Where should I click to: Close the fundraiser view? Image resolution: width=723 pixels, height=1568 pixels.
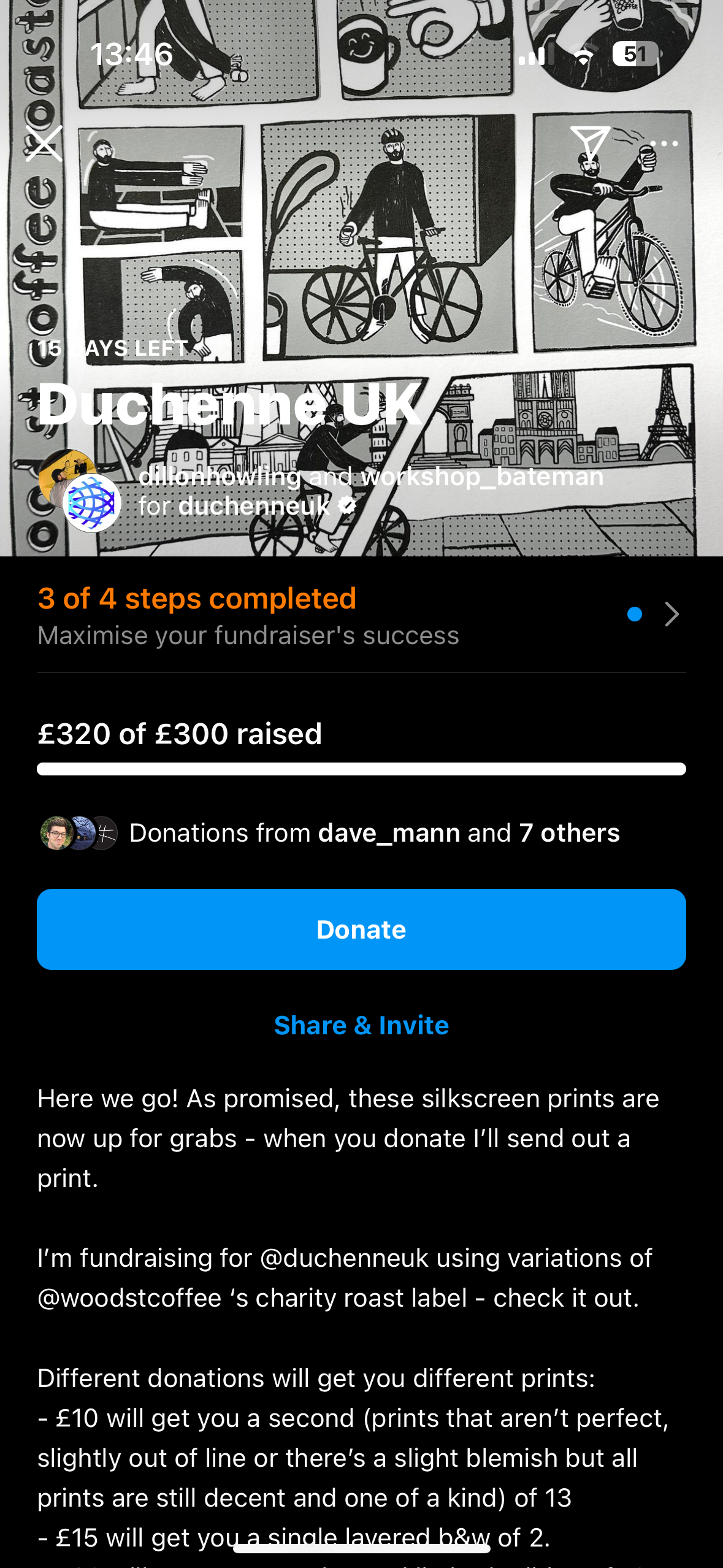coord(44,144)
